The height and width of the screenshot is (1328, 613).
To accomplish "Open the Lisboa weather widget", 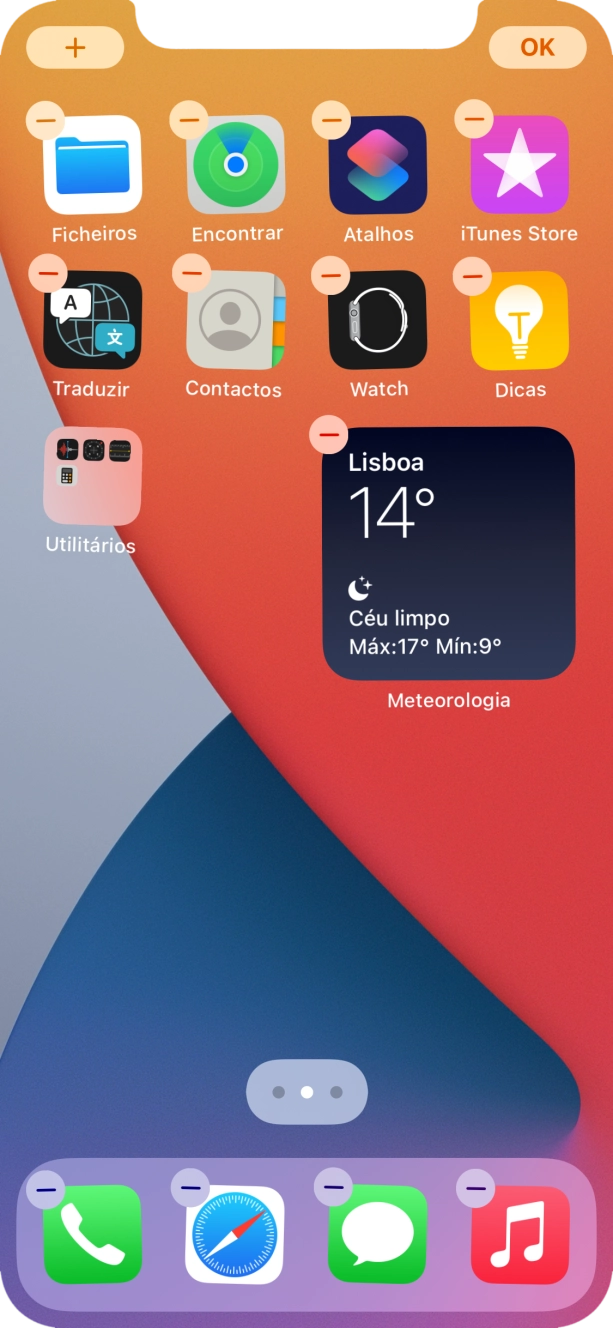I will pos(448,553).
